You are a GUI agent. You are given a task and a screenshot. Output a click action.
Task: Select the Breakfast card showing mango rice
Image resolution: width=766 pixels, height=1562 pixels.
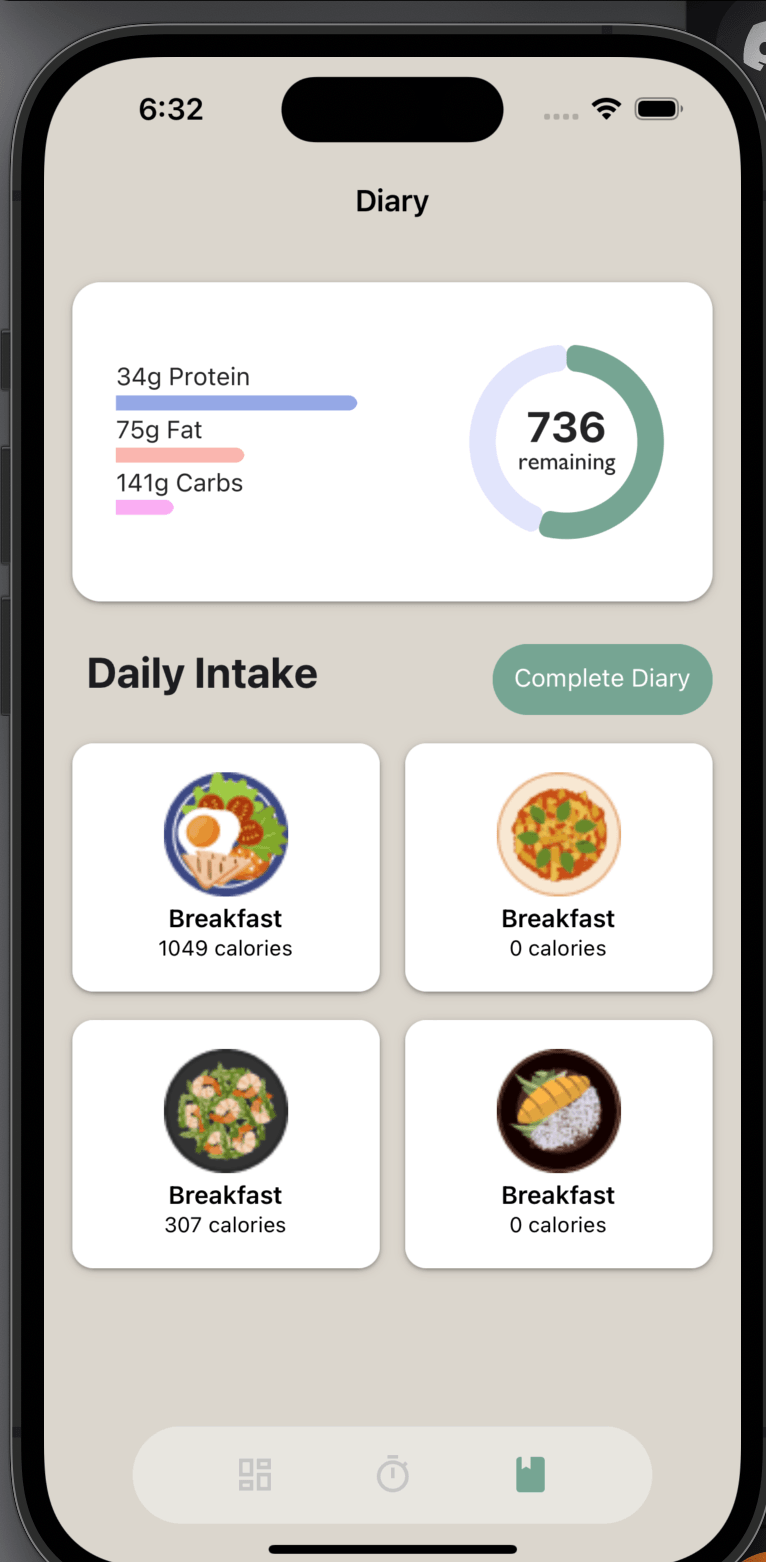click(558, 1144)
